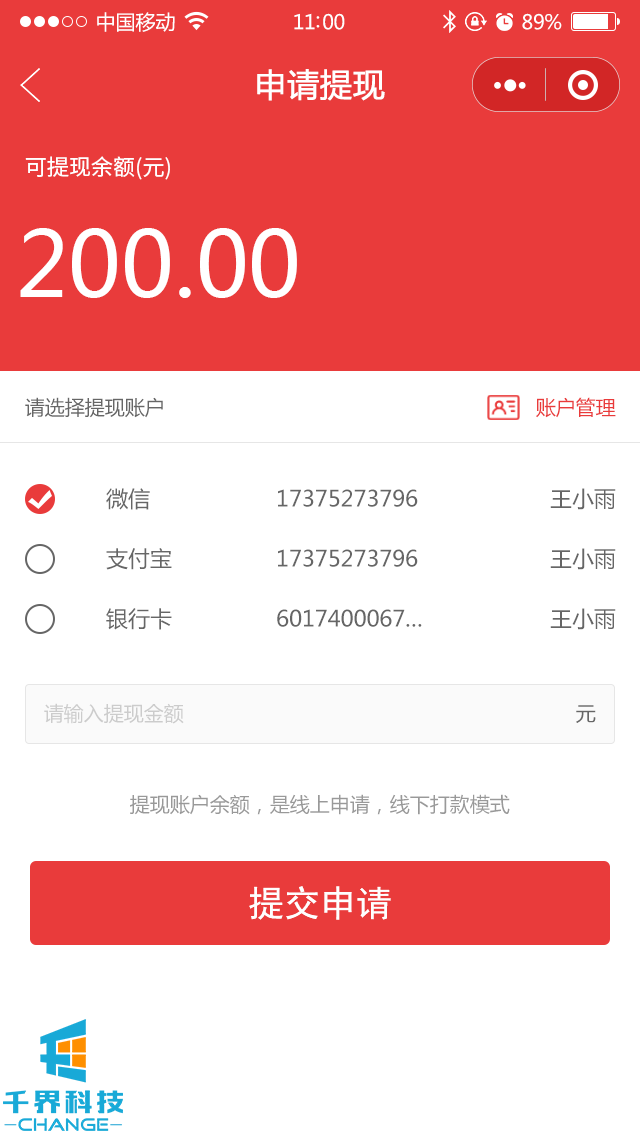The height and width of the screenshot is (1135, 640).
Task: Choose 银行卡 as the withdrawal account
Action: pyautogui.click(x=40, y=619)
